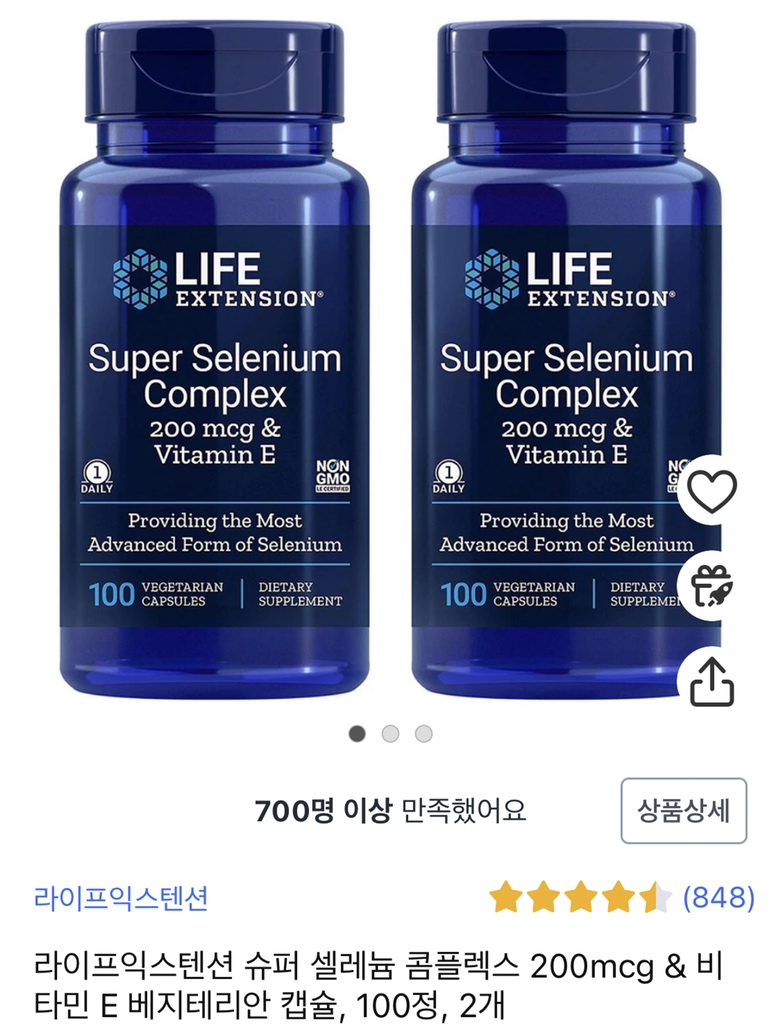The height and width of the screenshot is (1024, 780).
Task: Share this product
Action: [x=713, y=682]
